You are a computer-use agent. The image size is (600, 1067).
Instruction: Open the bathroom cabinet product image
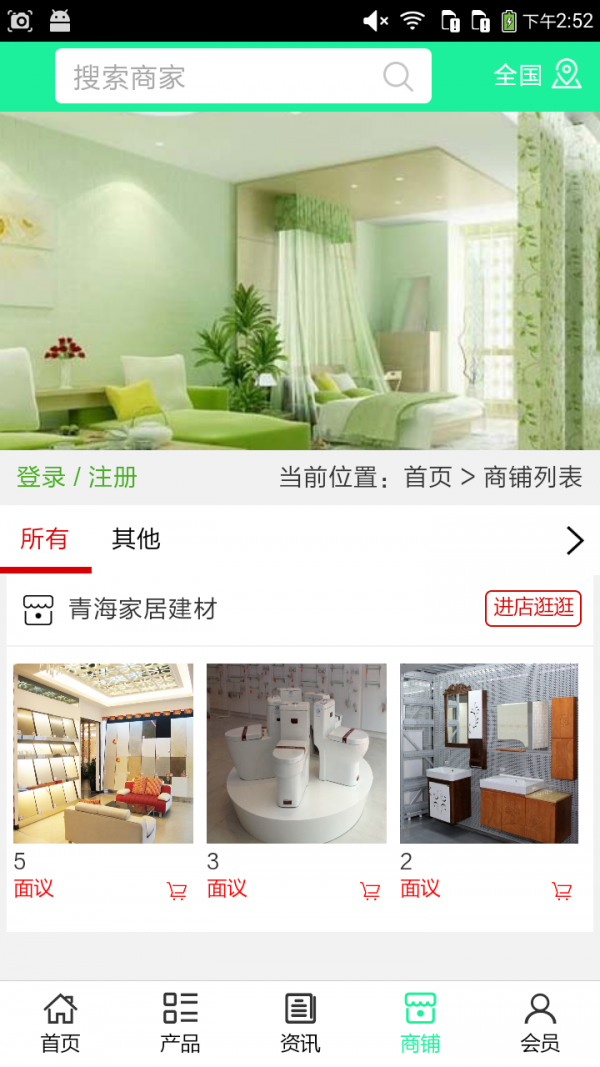point(489,753)
